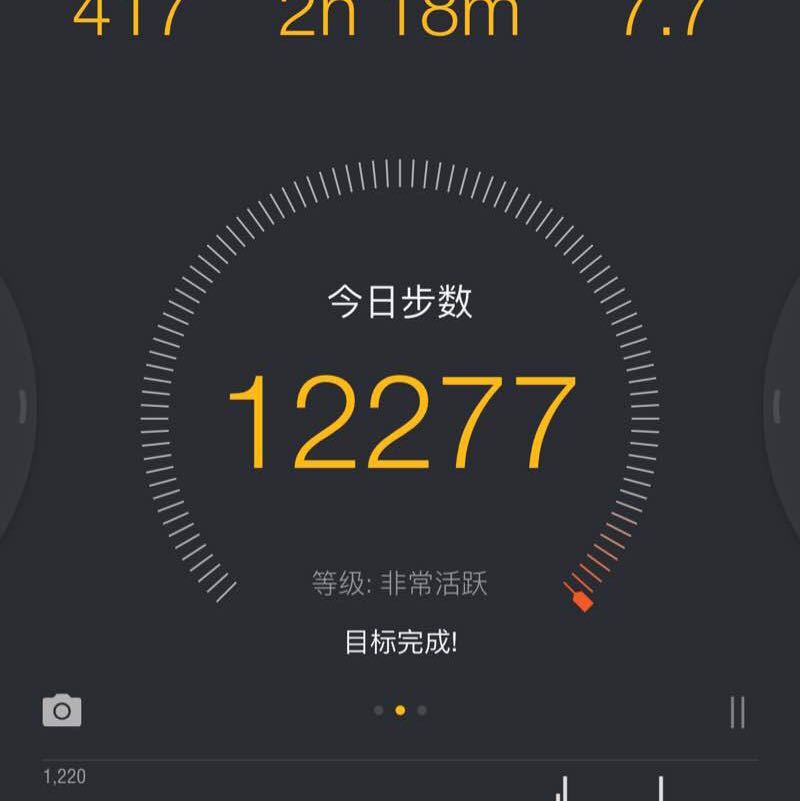Switch to the 今日步数 view
The image size is (800, 801).
pyautogui.click(x=399, y=298)
